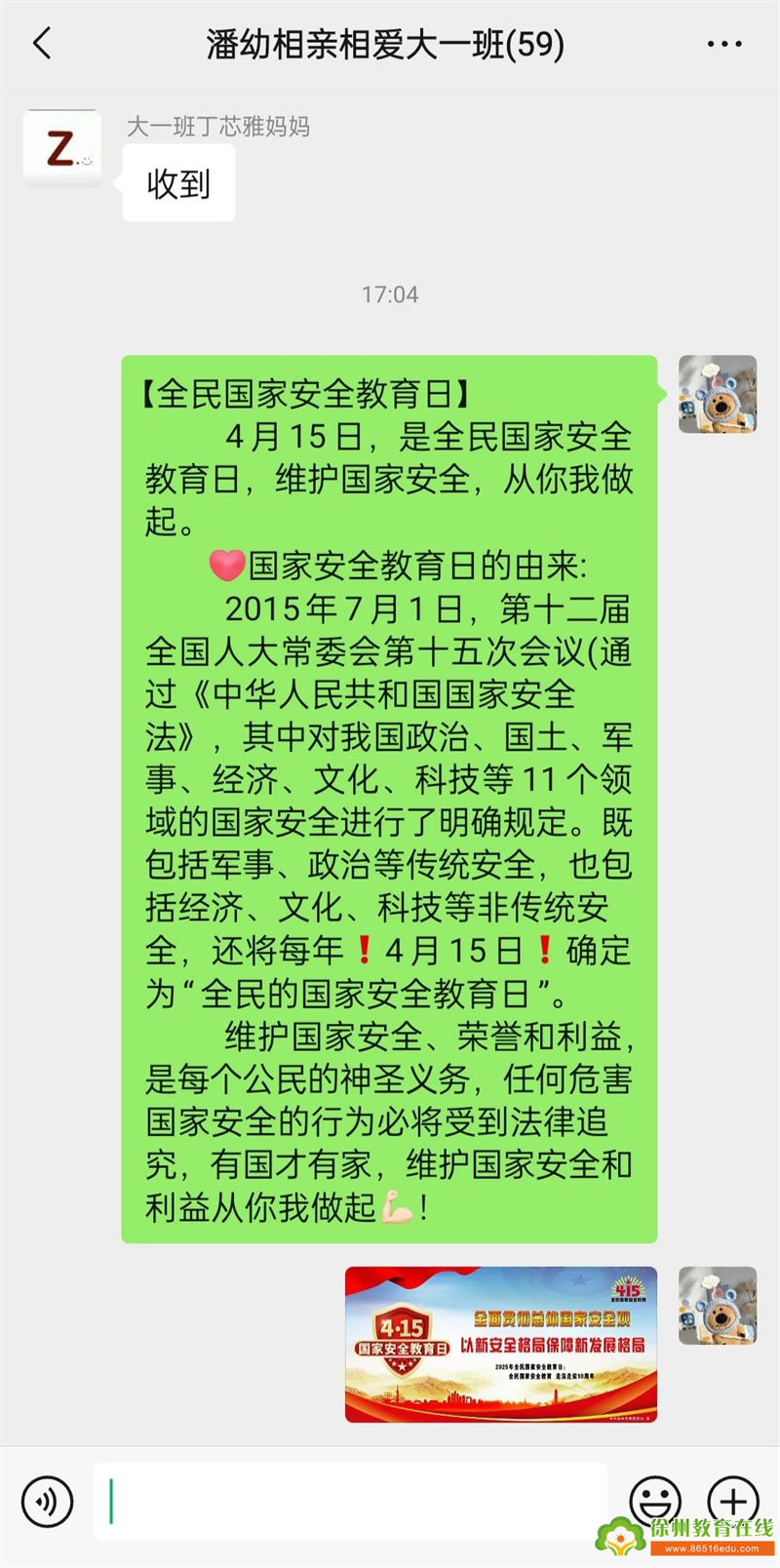
Task: Open the chat info overflow menu
Action: [x=723, y=45]
